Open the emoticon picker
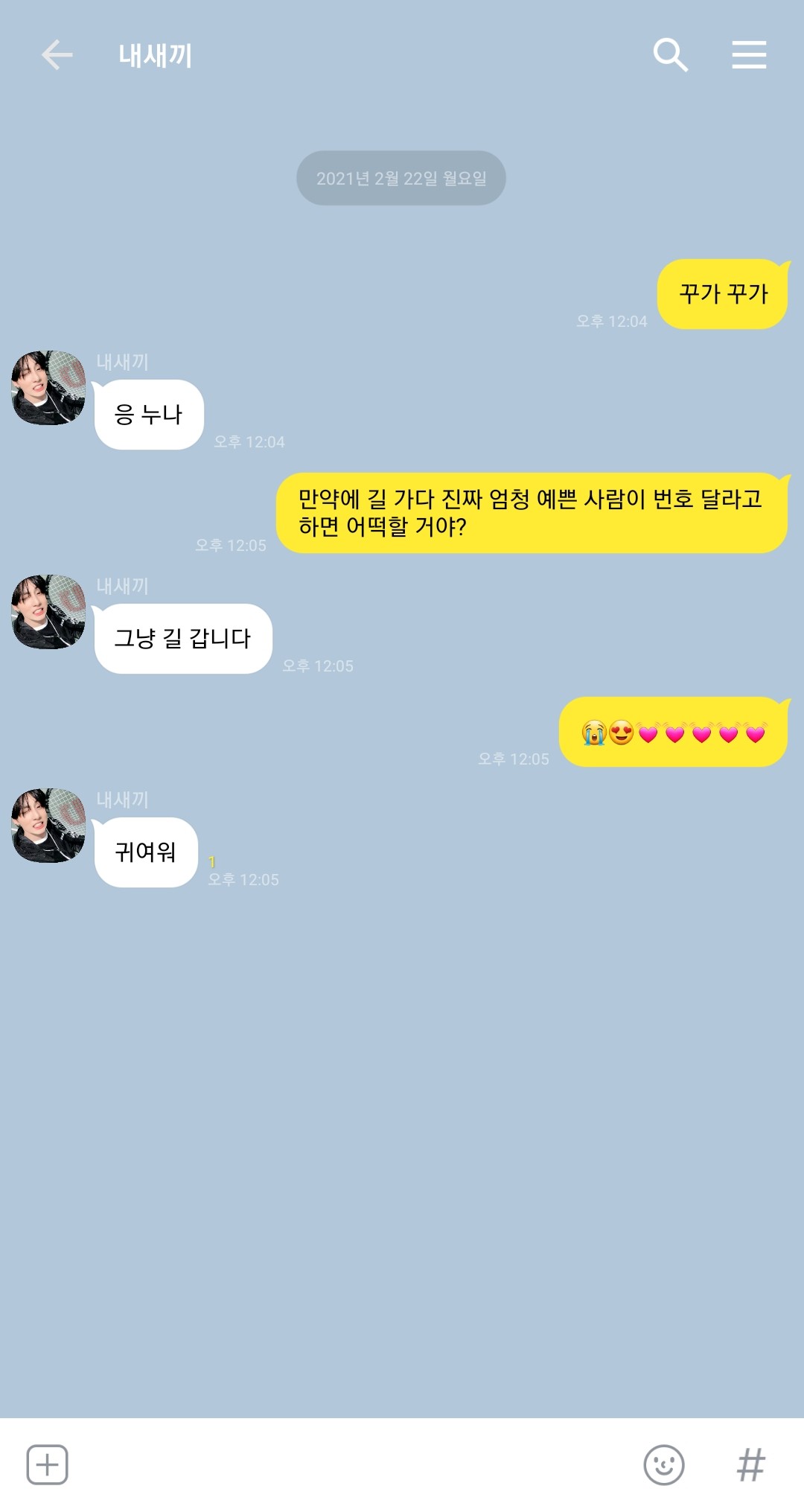The image size is (804, 1512). (x=663, y=1464)
